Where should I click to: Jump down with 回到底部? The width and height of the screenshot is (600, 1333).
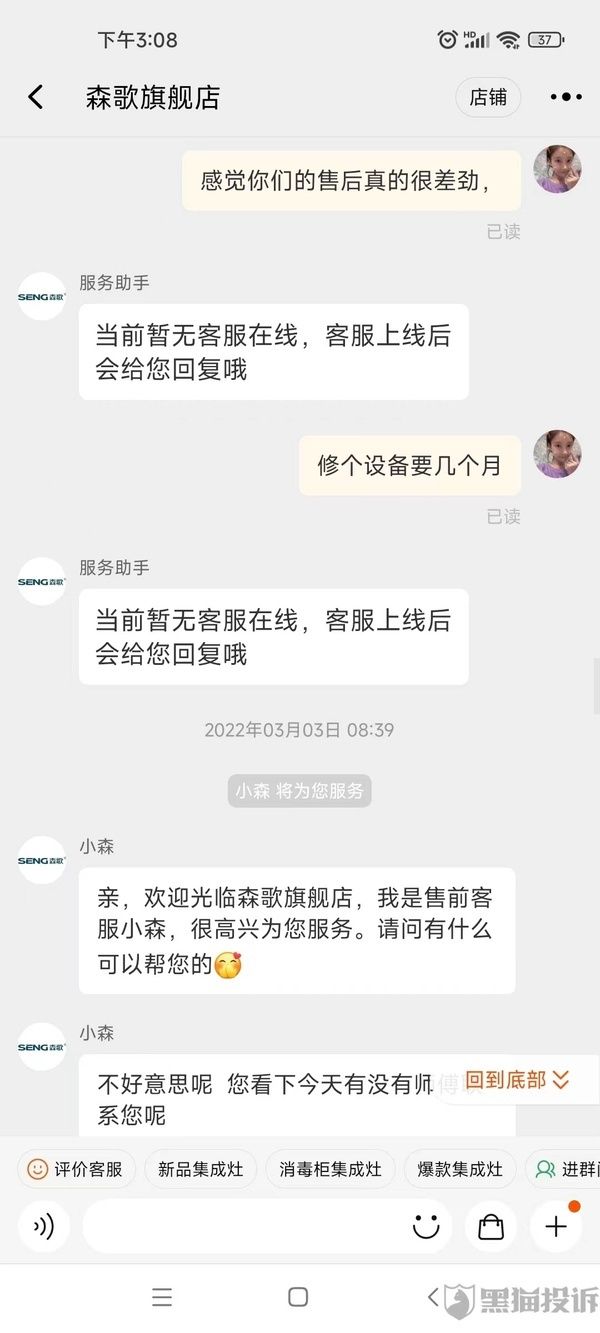(517, 1080)
